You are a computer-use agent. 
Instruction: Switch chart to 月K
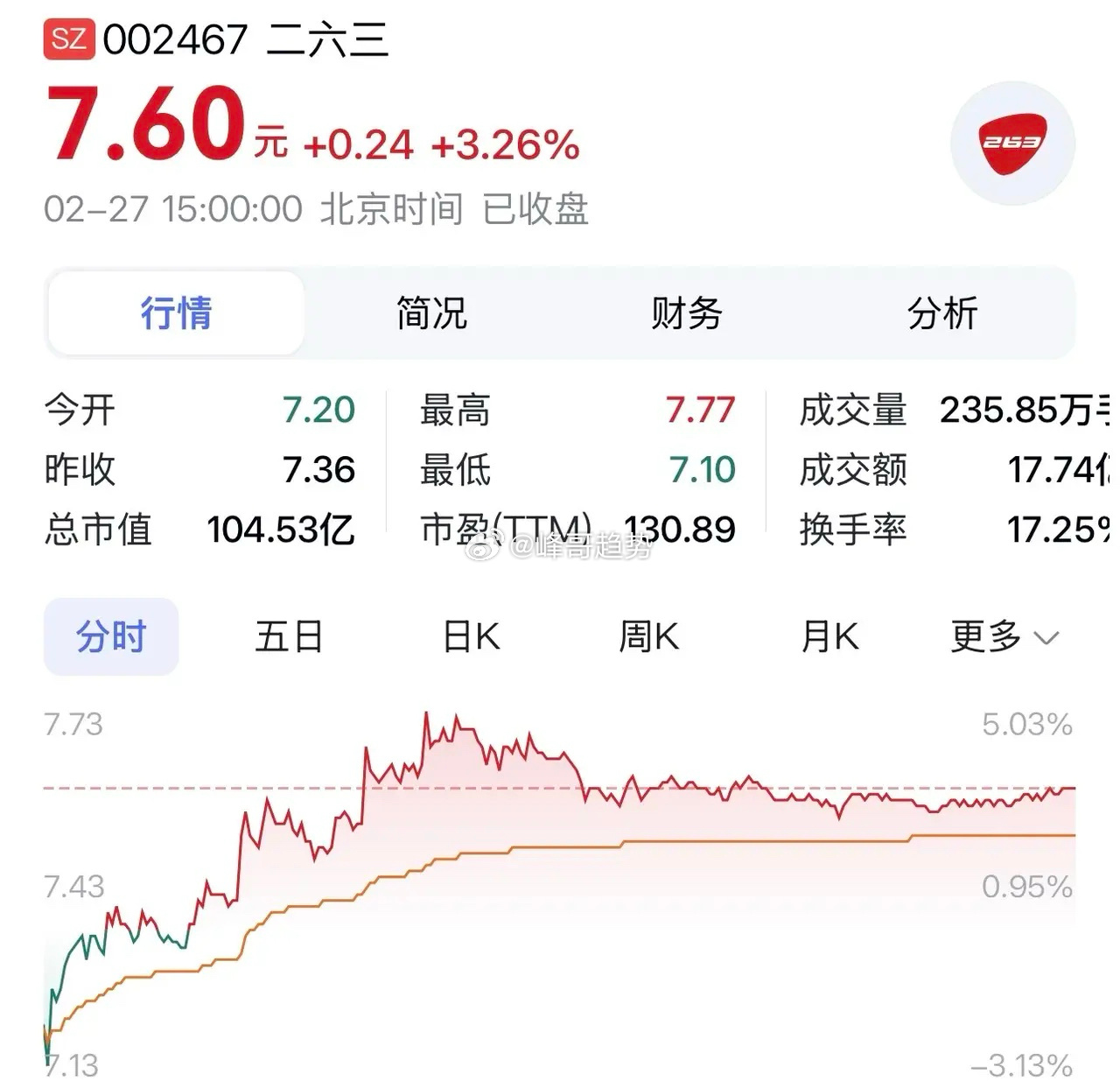coord(829,636)
